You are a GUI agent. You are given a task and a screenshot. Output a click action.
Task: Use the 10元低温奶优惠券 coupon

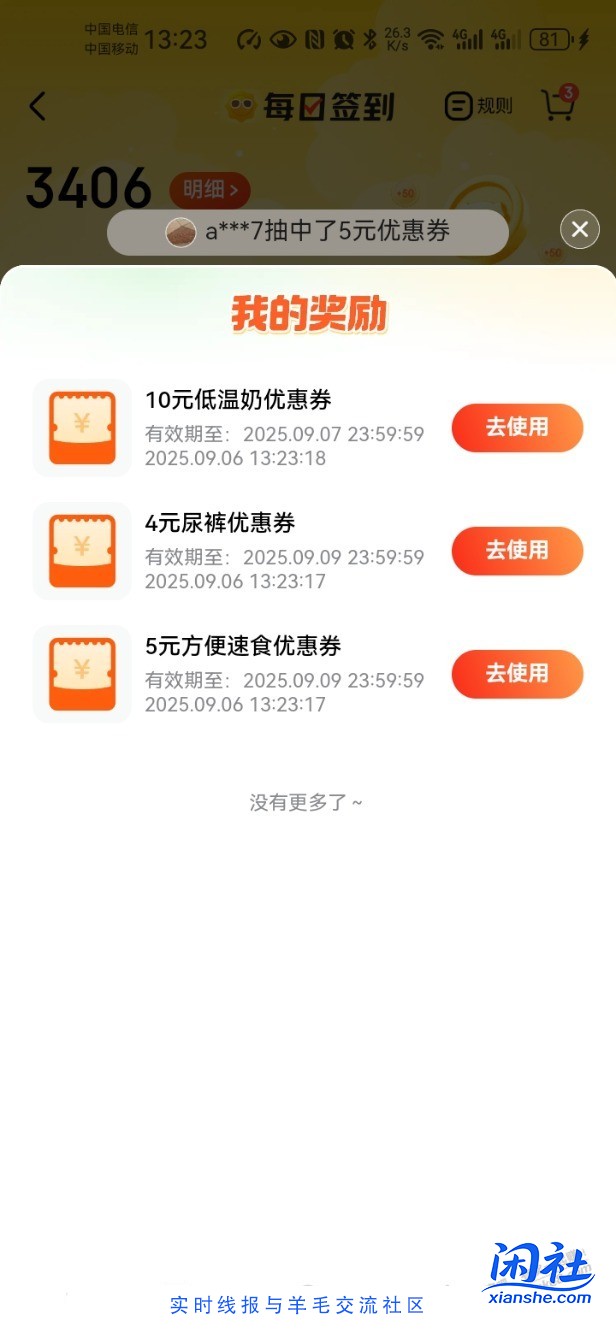pos(517,428)
